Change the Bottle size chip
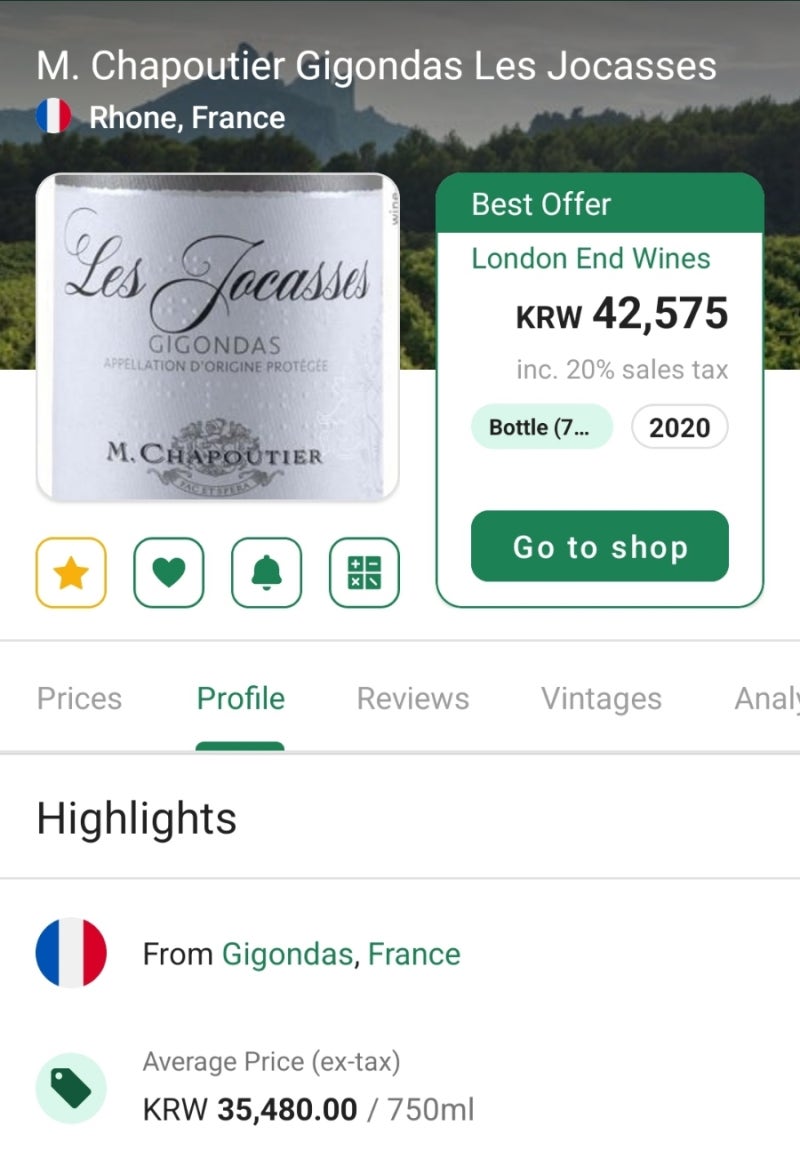The image size is (800, 1158). [541, 427]
